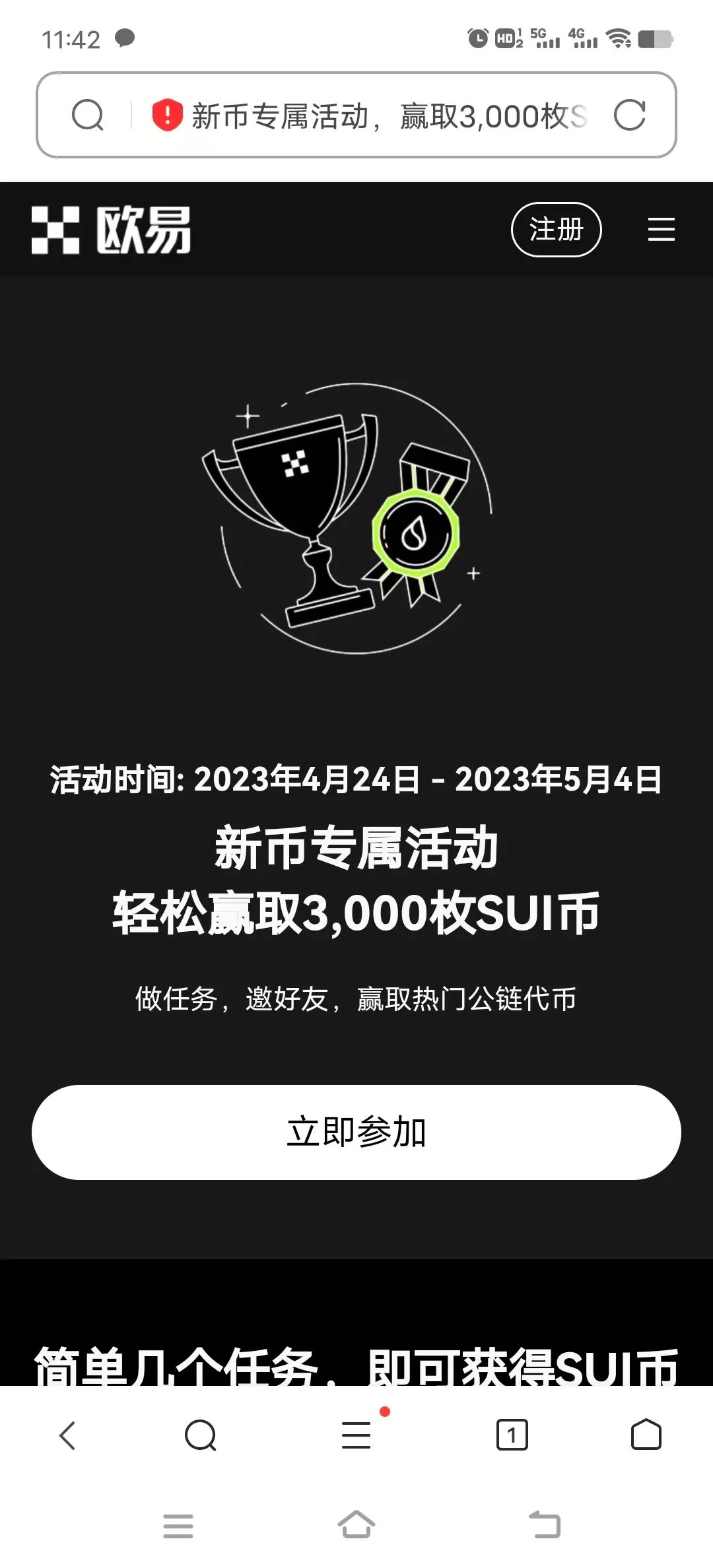The image size is (713, 1568).
Task: Open the browser main menu
Action: 356,1435
